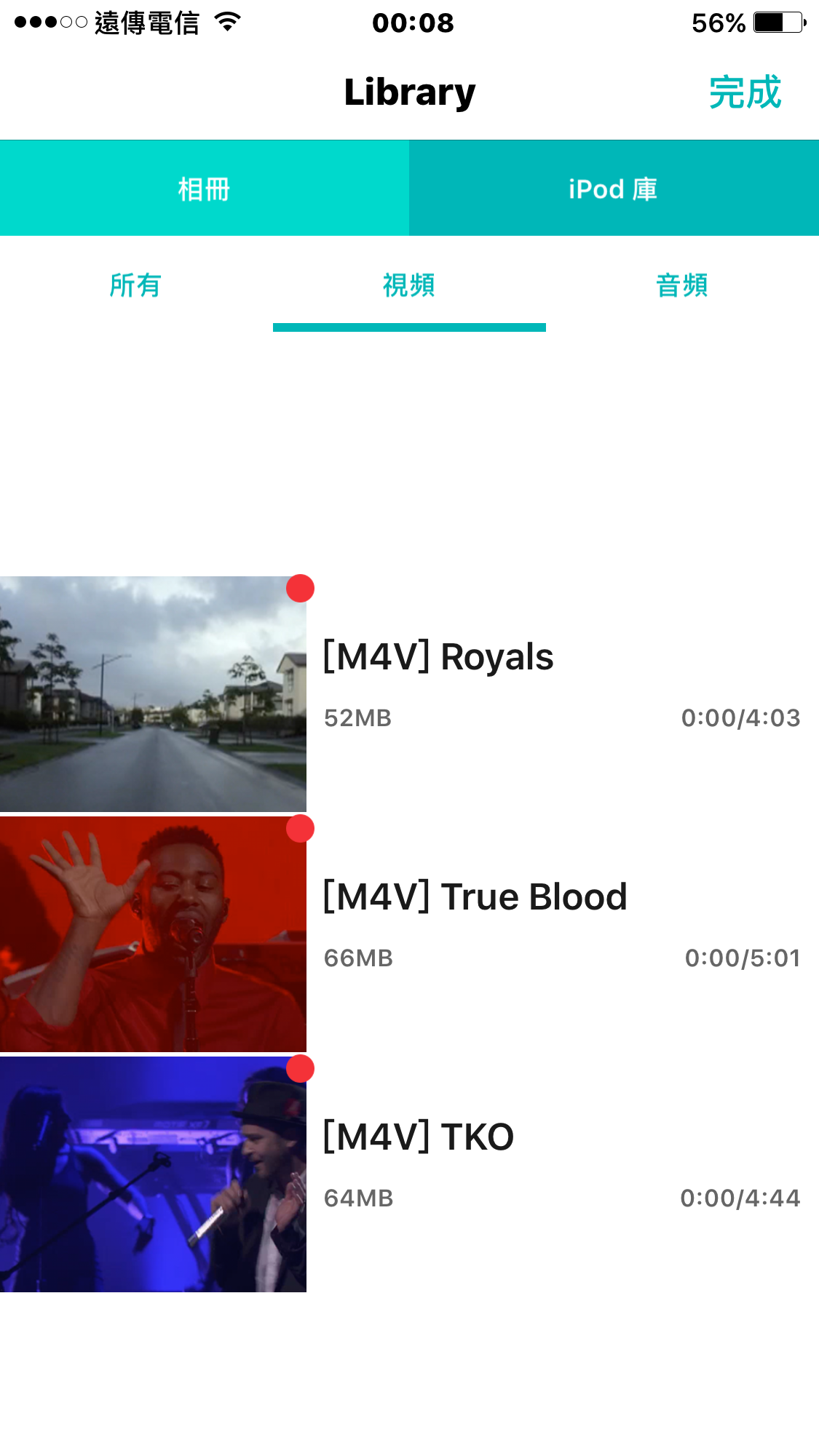Tap the cellular signal dots icon
The height and width of the screenshot is (1456, 819).
47,22
